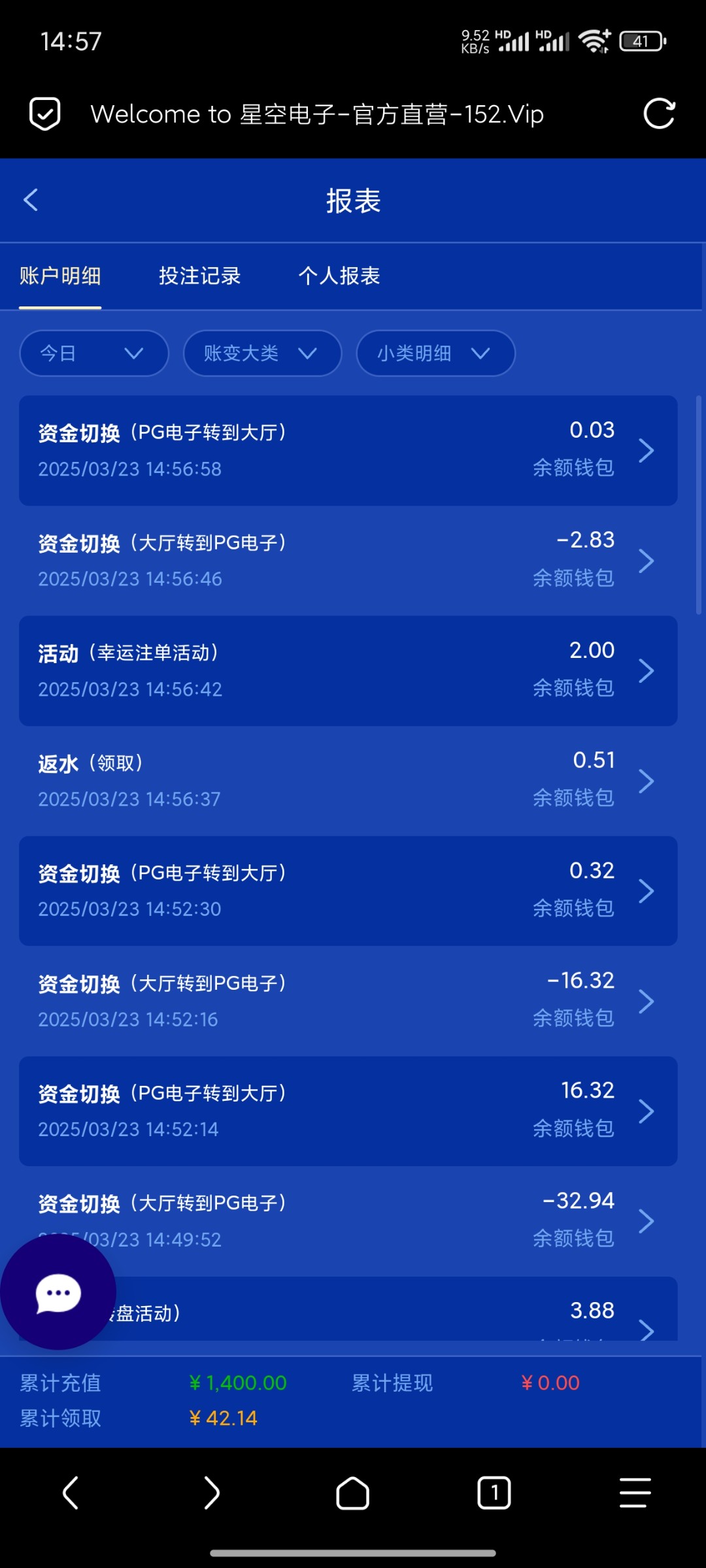Open the 0.03 PG电子转到大厅 record
Image resolution: width=706 pixels, height=1568 pixels.
pos(348,450)
